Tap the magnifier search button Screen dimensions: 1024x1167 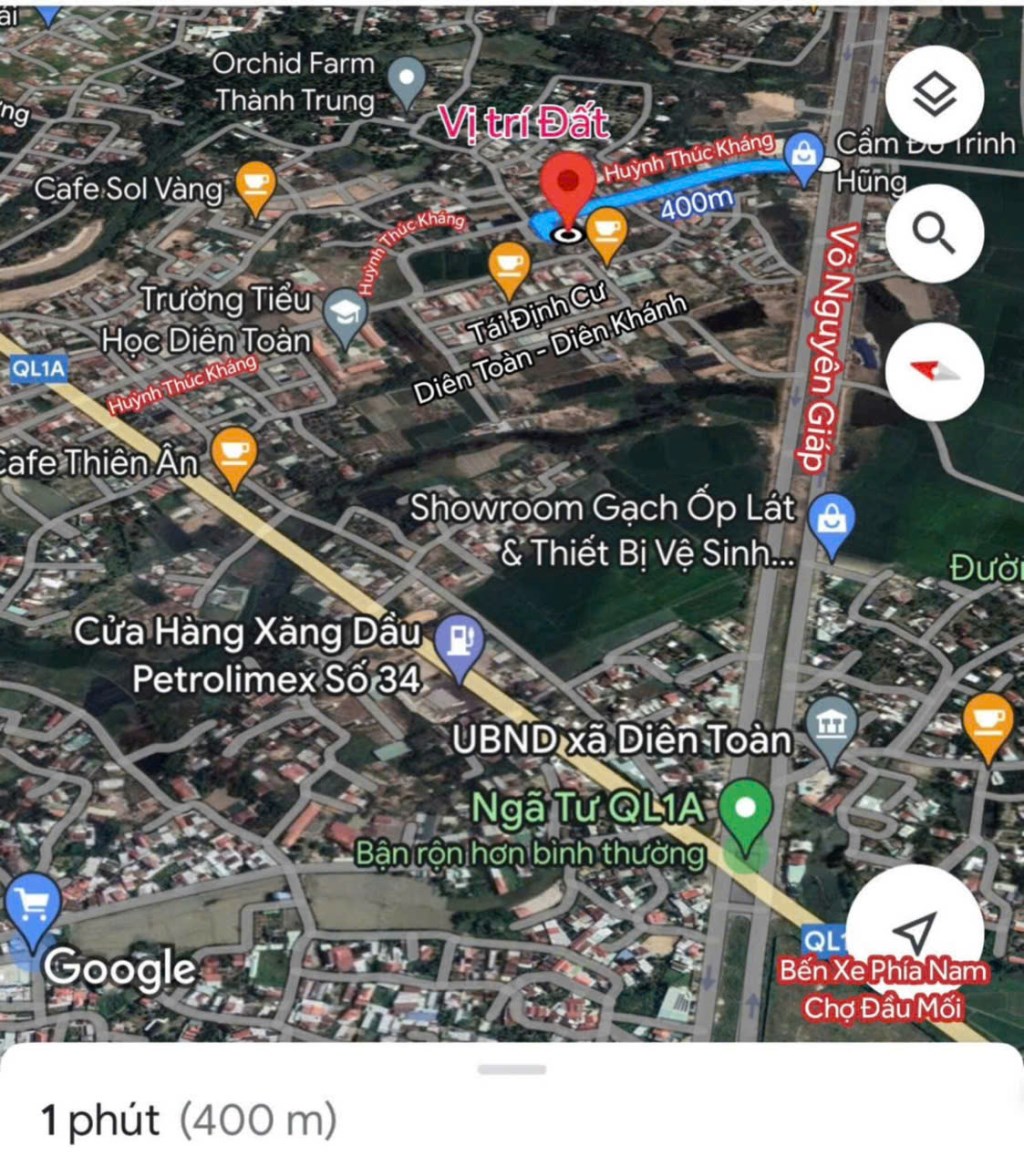pos(934,233)
